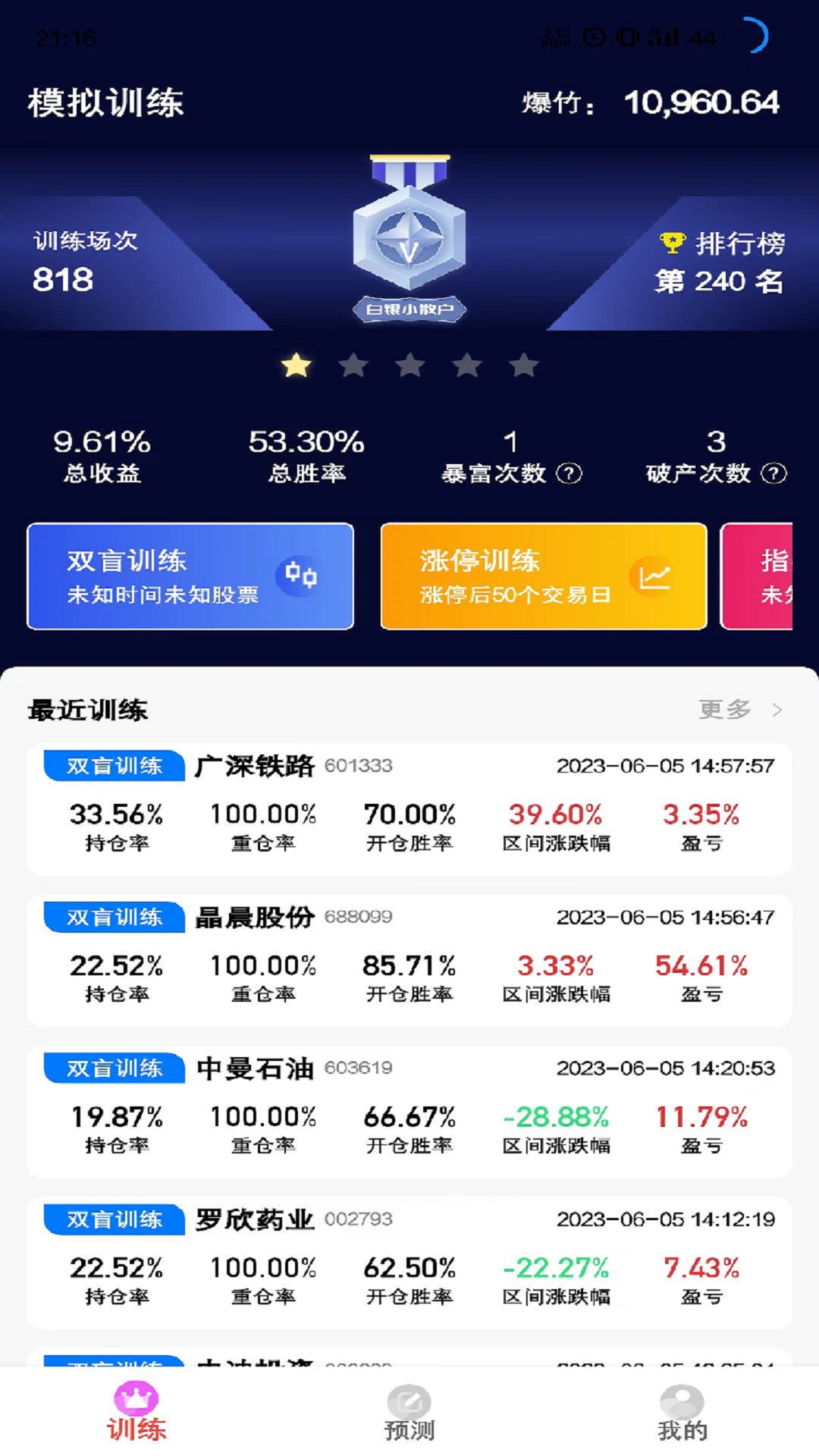View more recent trainings via 更多
Viewport: 819px width, 1456px height.
[739, 710]
